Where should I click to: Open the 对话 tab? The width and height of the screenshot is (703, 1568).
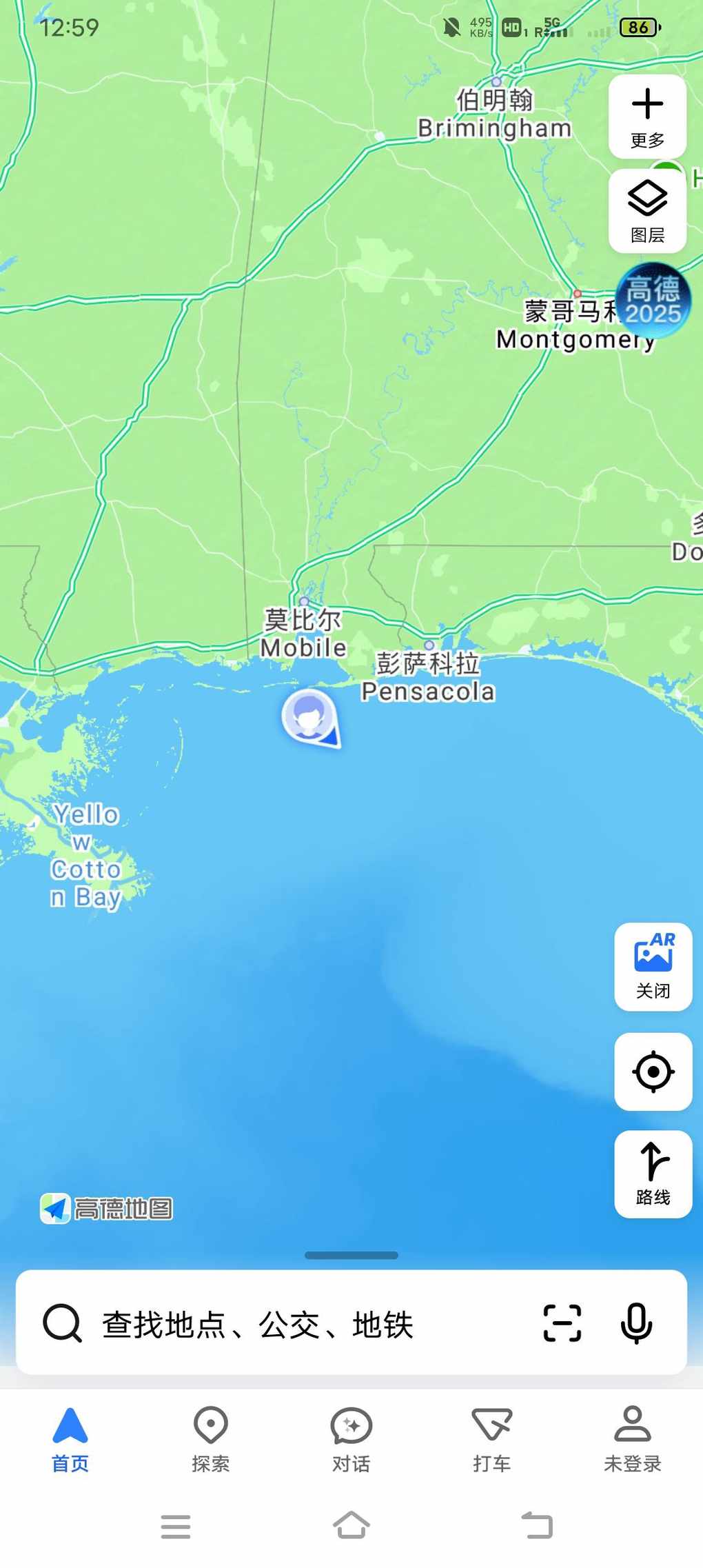[351, 1438]
